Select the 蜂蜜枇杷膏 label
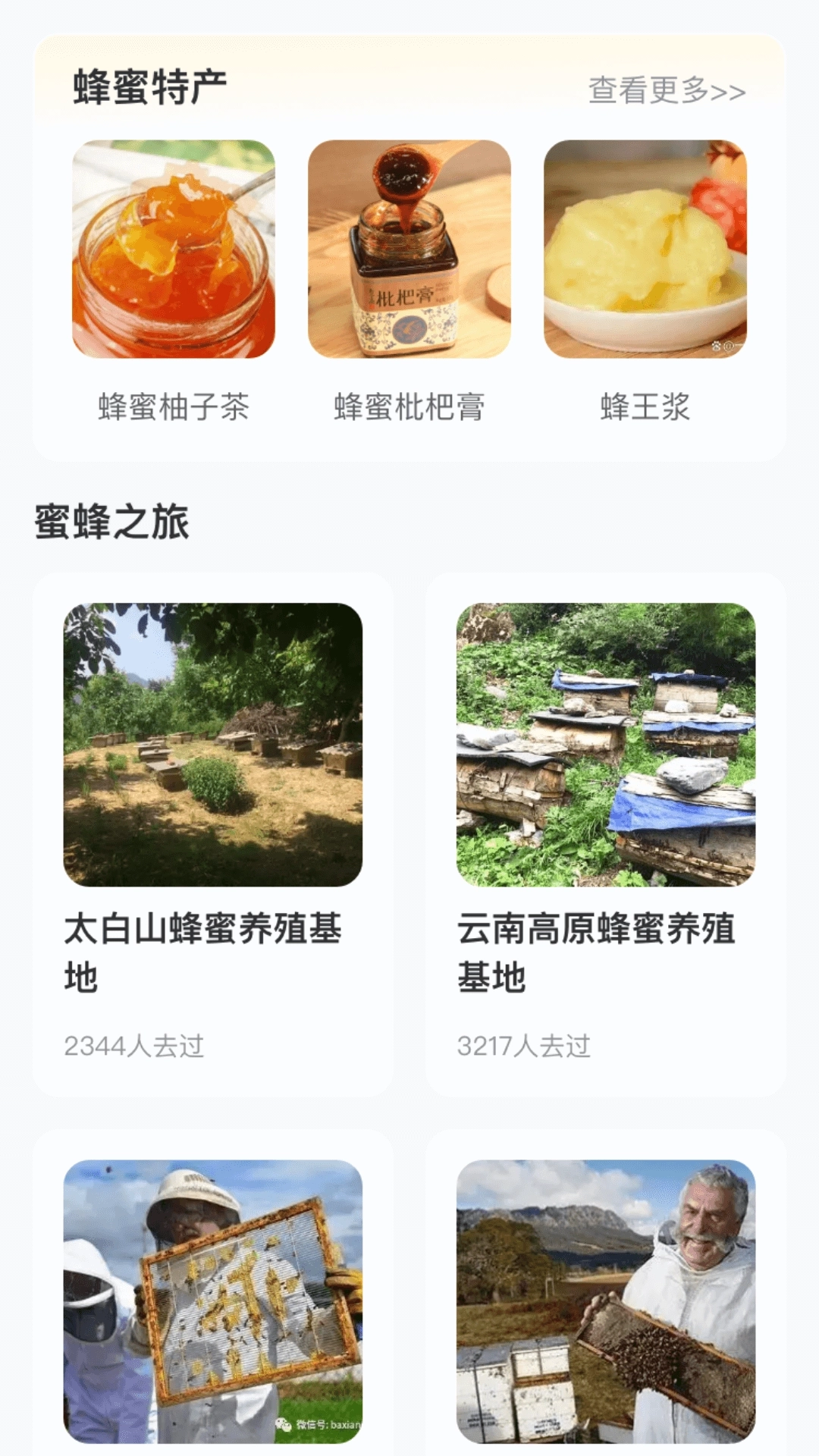The image size is (819, 1456). pos(409,406)
